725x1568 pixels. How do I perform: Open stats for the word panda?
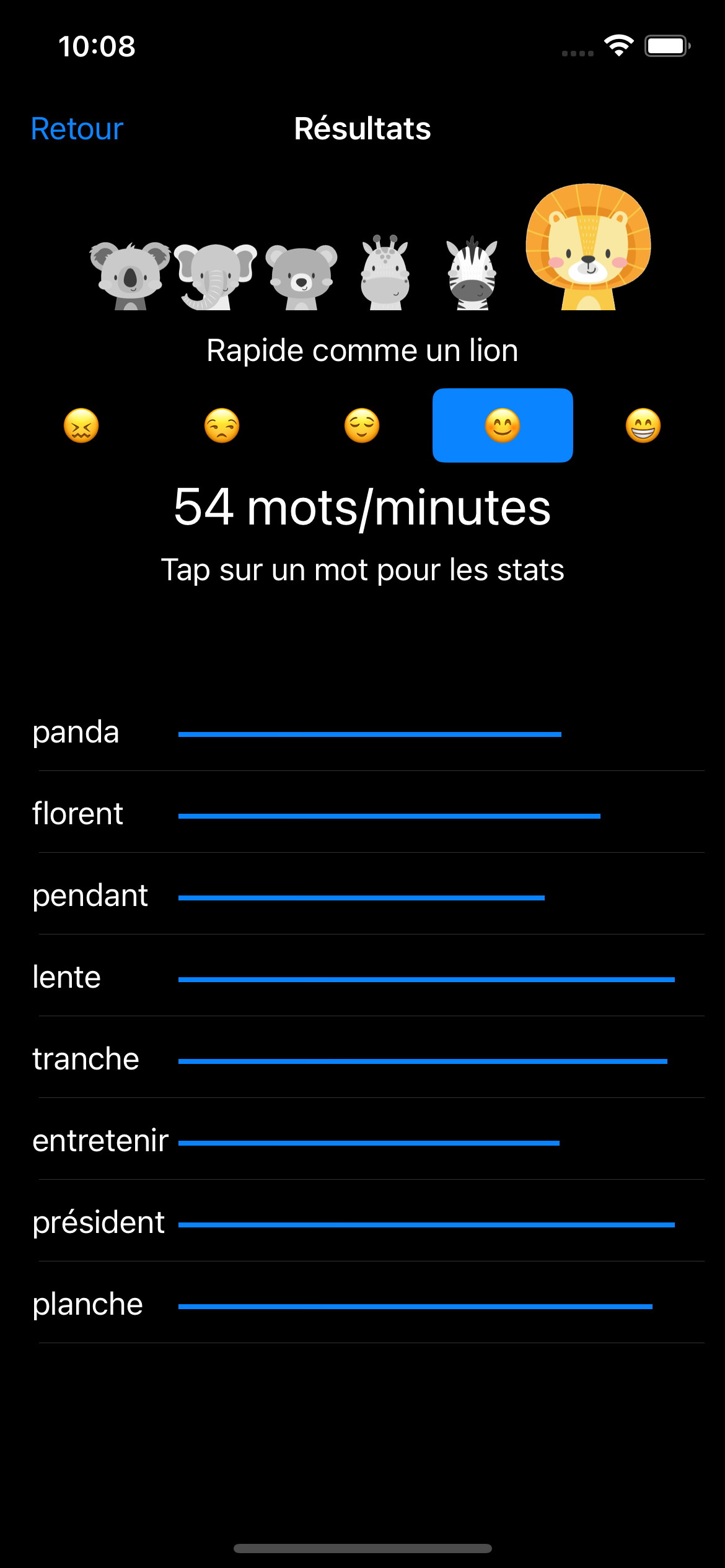pyautogui.click(x=362, y=731)
